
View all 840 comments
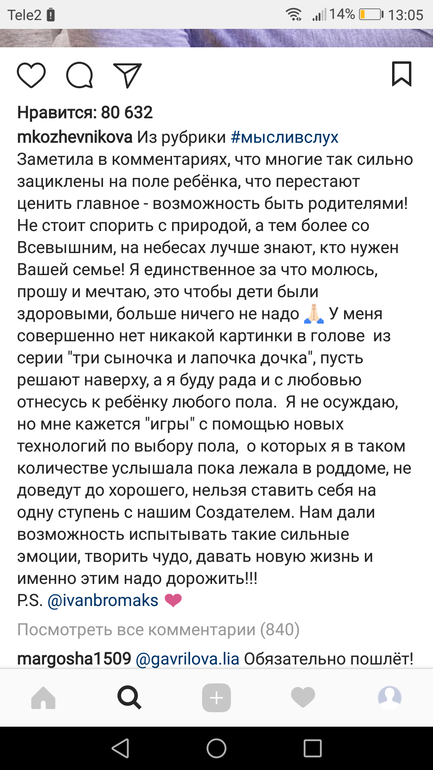[x=158, y=630]
